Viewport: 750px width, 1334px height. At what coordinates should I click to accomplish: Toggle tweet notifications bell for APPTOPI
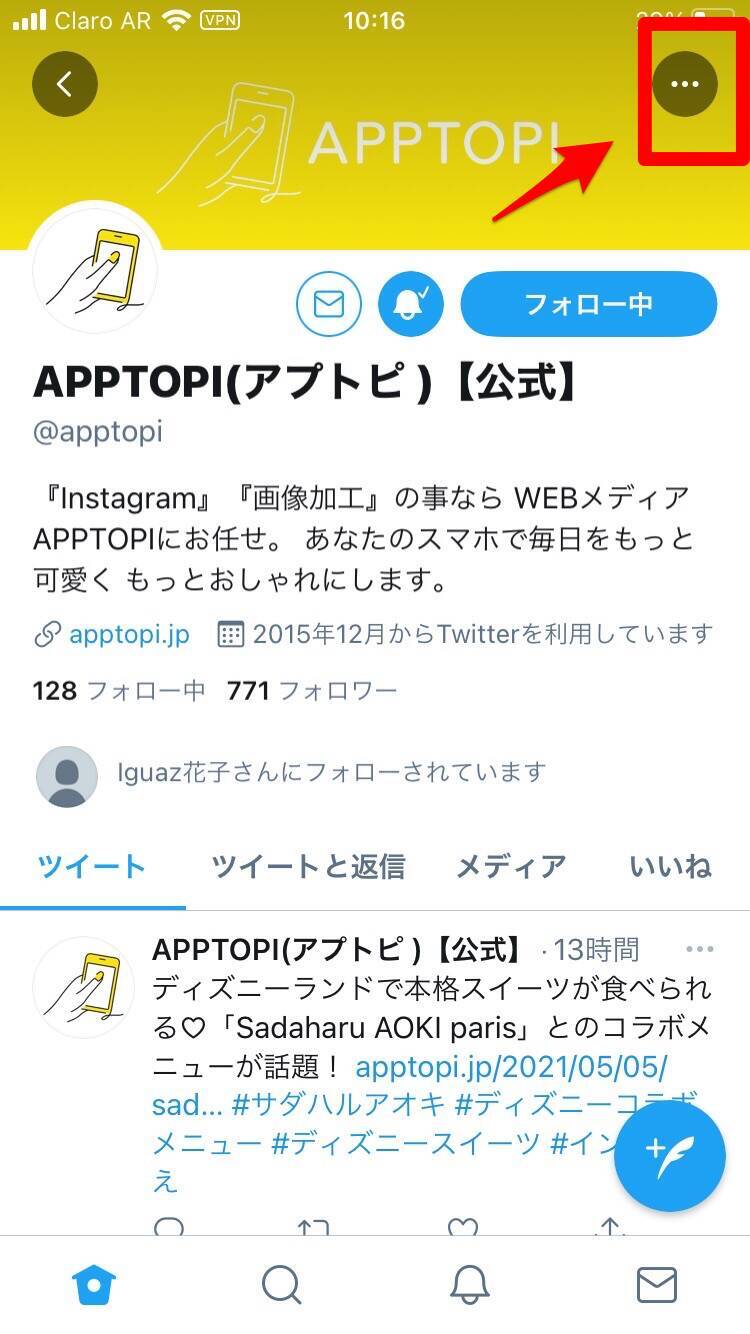click(x=411, y=304)
